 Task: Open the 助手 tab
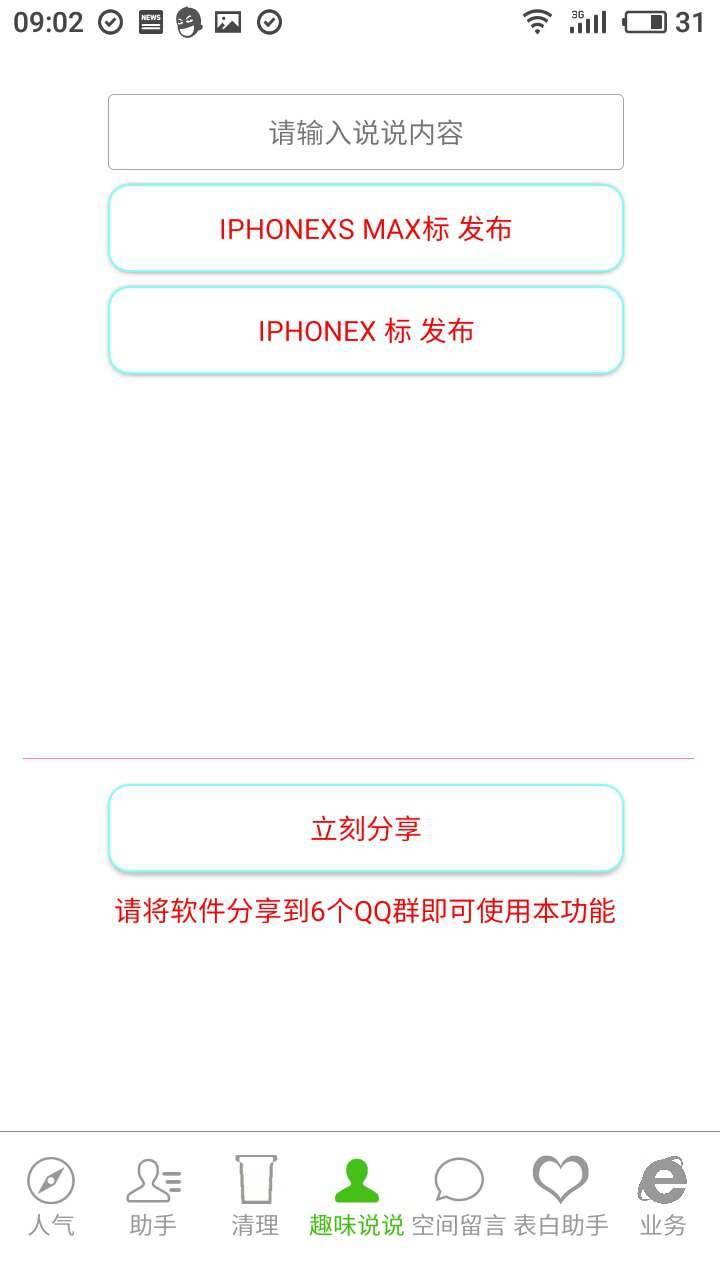(153, 1196)
